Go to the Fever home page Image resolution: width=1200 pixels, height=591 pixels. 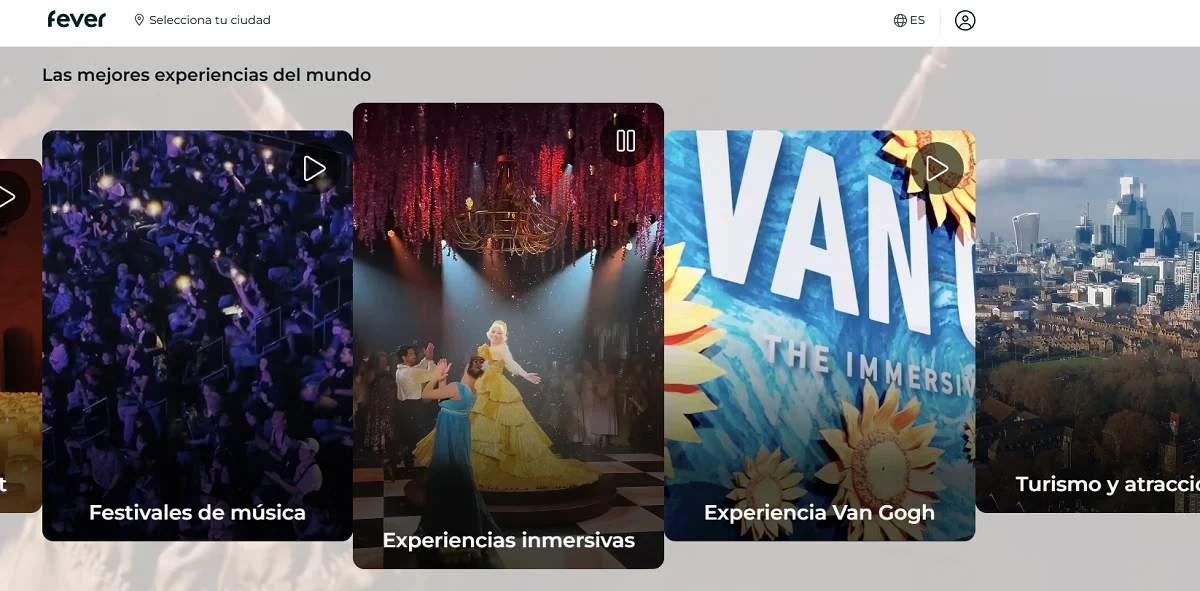76,19
